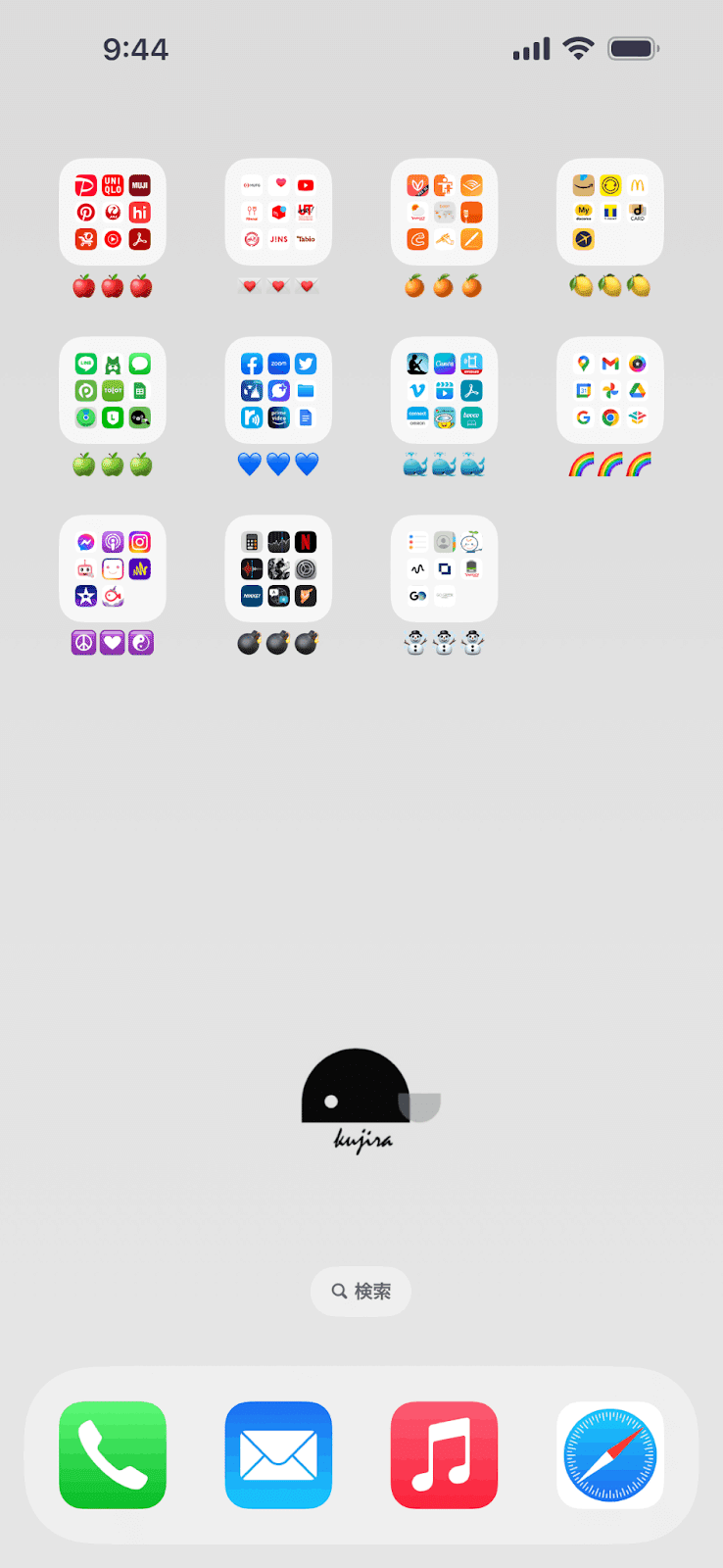Open the red hearts folder

pyautogui.click(x=278, y=212)
